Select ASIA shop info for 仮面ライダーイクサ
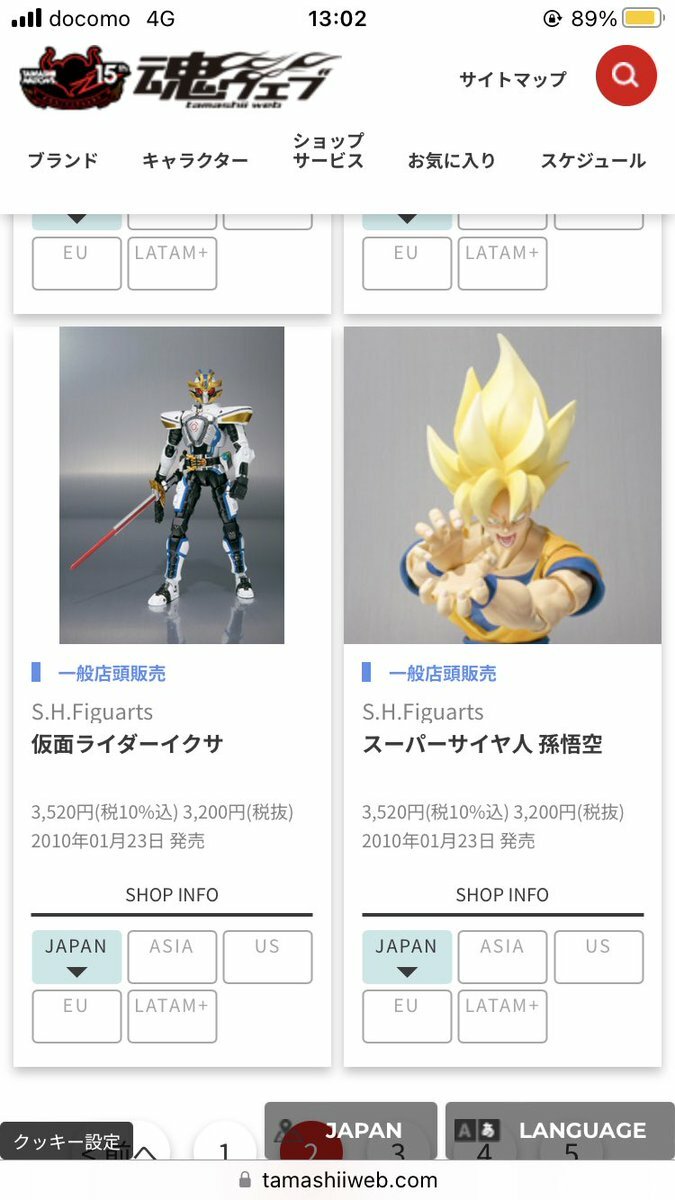The height and width of the screenshot is (1200, 675). pos(172,956)
